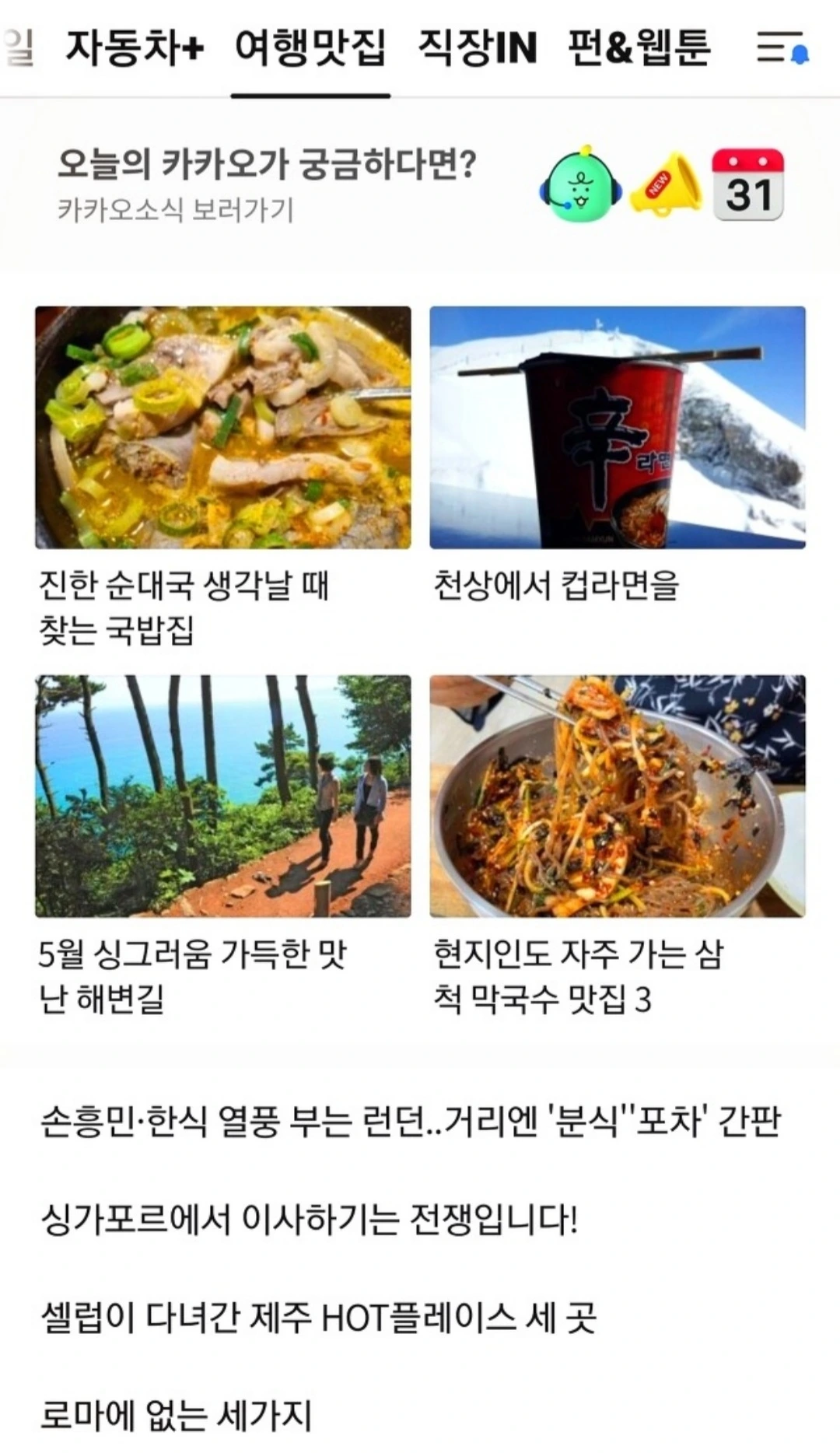Image resolution: width=840 pixels, height=1453 pixels.
Task: Select the 여행맛집 tab
Action: click(x=310, y=48)
